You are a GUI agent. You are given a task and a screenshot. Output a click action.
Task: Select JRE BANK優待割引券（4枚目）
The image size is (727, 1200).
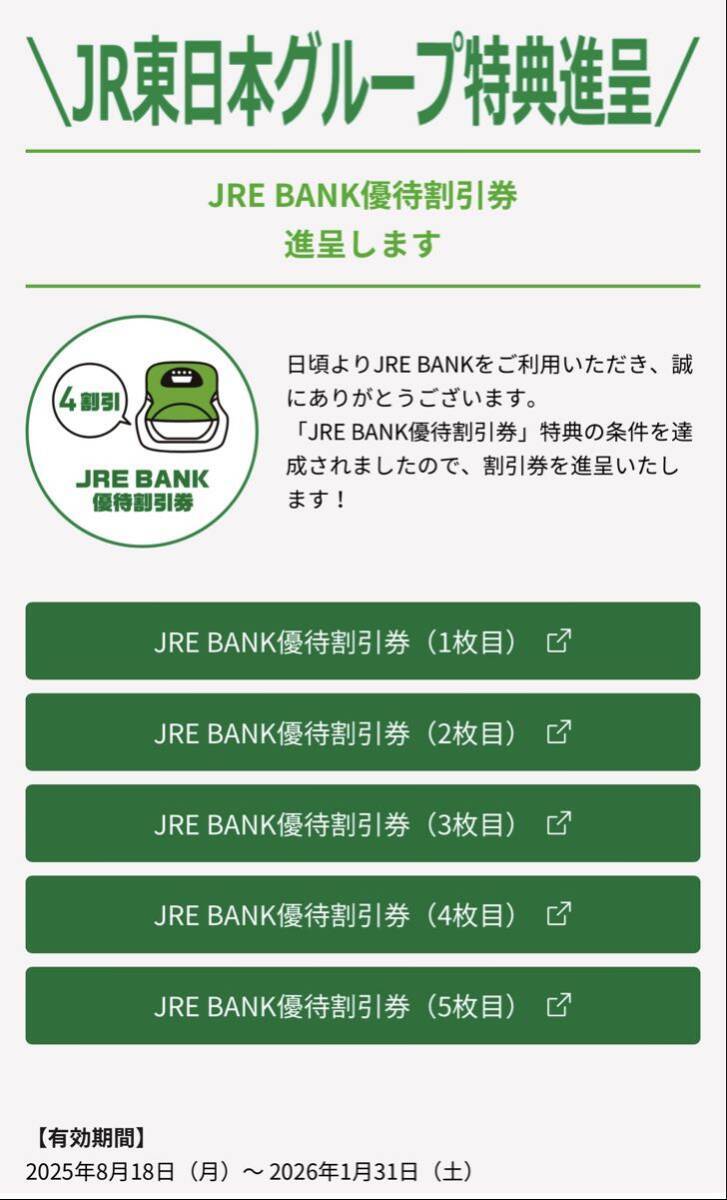pyautogui.click(x=362, y=914)
